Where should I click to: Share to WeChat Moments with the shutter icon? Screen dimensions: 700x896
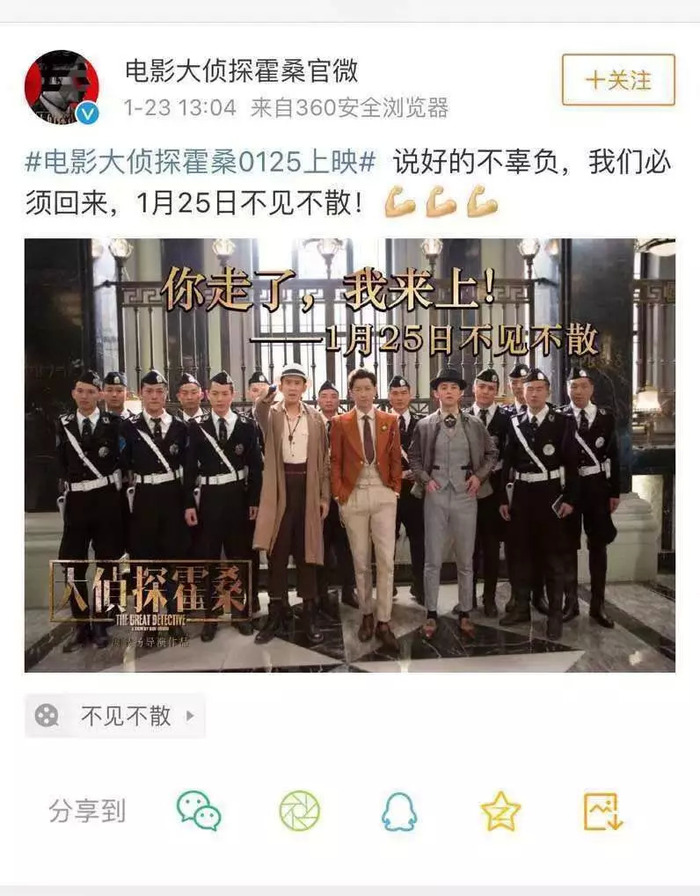coord(299,811)
